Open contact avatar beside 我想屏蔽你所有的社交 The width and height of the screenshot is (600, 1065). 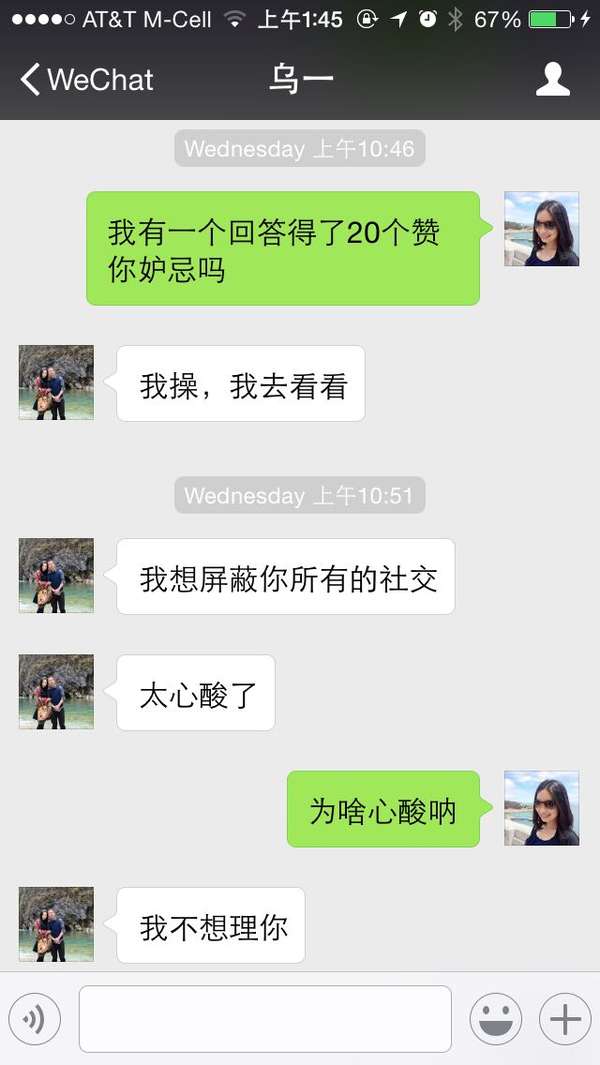[x=56, y=576]
